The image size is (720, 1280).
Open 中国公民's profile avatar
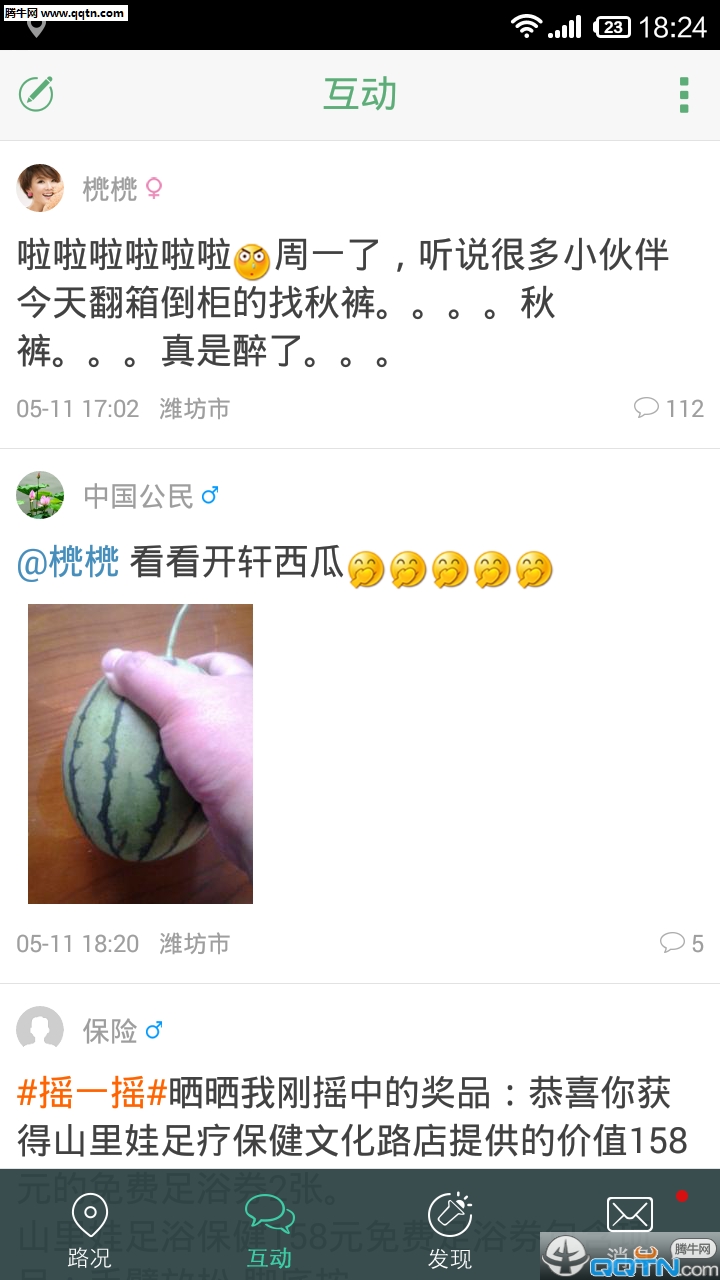pos(40,495)
